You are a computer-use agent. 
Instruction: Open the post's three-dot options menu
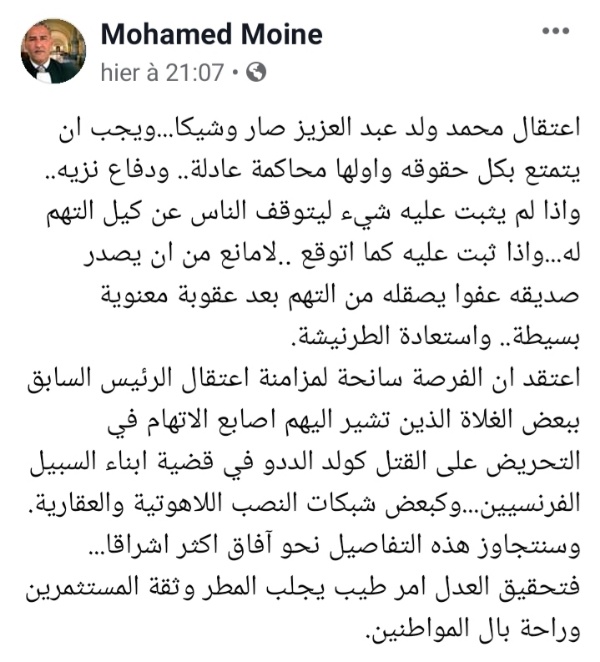click(x=555, y=32)
